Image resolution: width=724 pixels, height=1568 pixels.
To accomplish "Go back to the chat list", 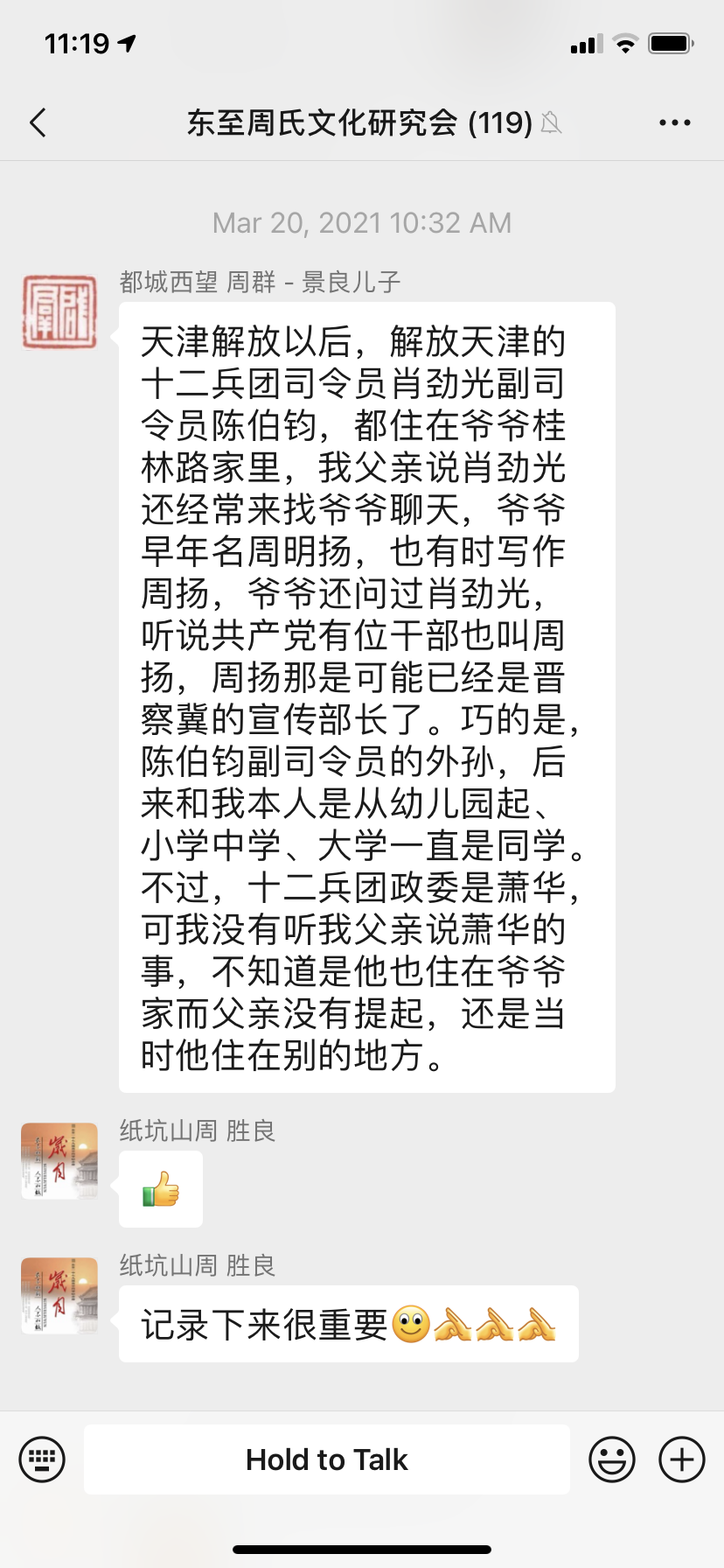I will tap(38, 123).
